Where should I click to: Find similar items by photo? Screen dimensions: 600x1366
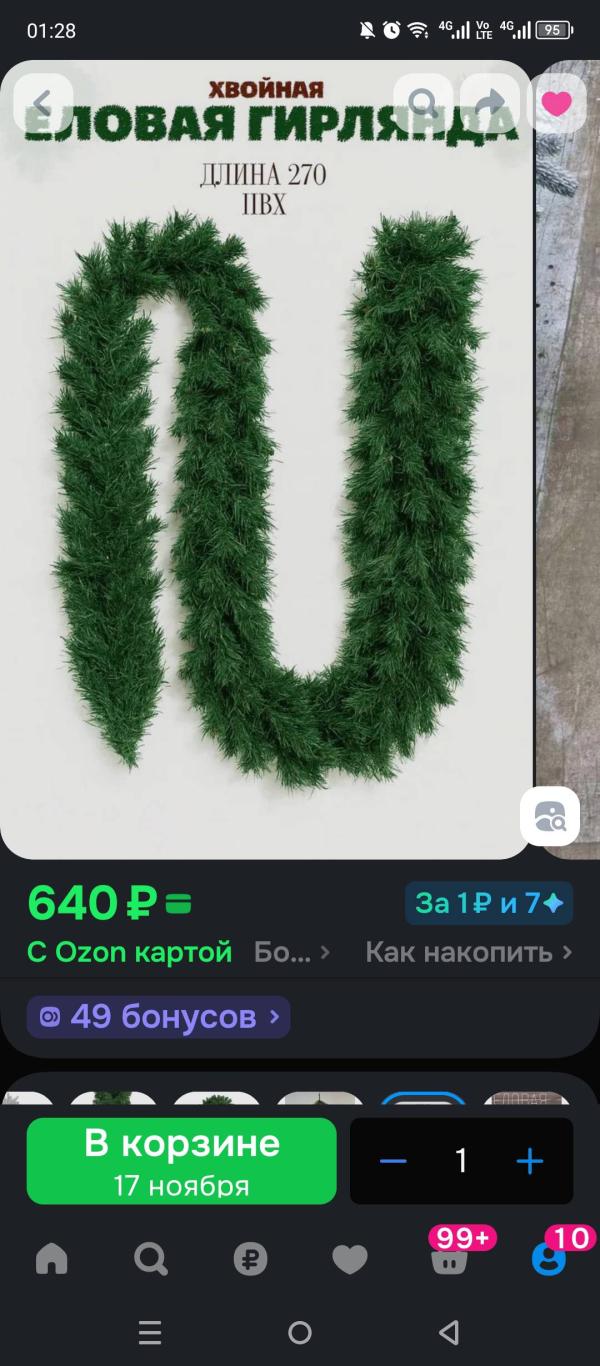[x=550, y=816]
